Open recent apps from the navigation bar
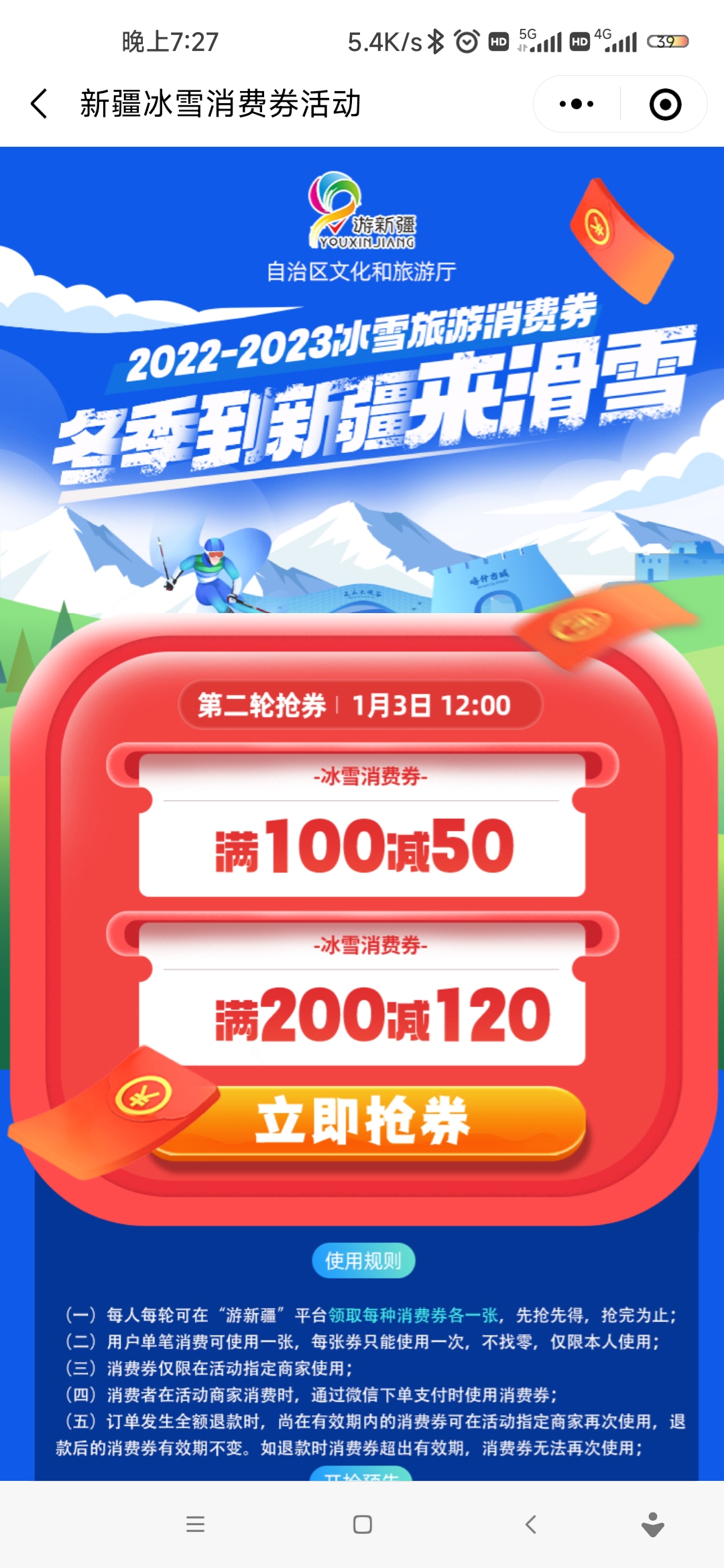 195,1524
